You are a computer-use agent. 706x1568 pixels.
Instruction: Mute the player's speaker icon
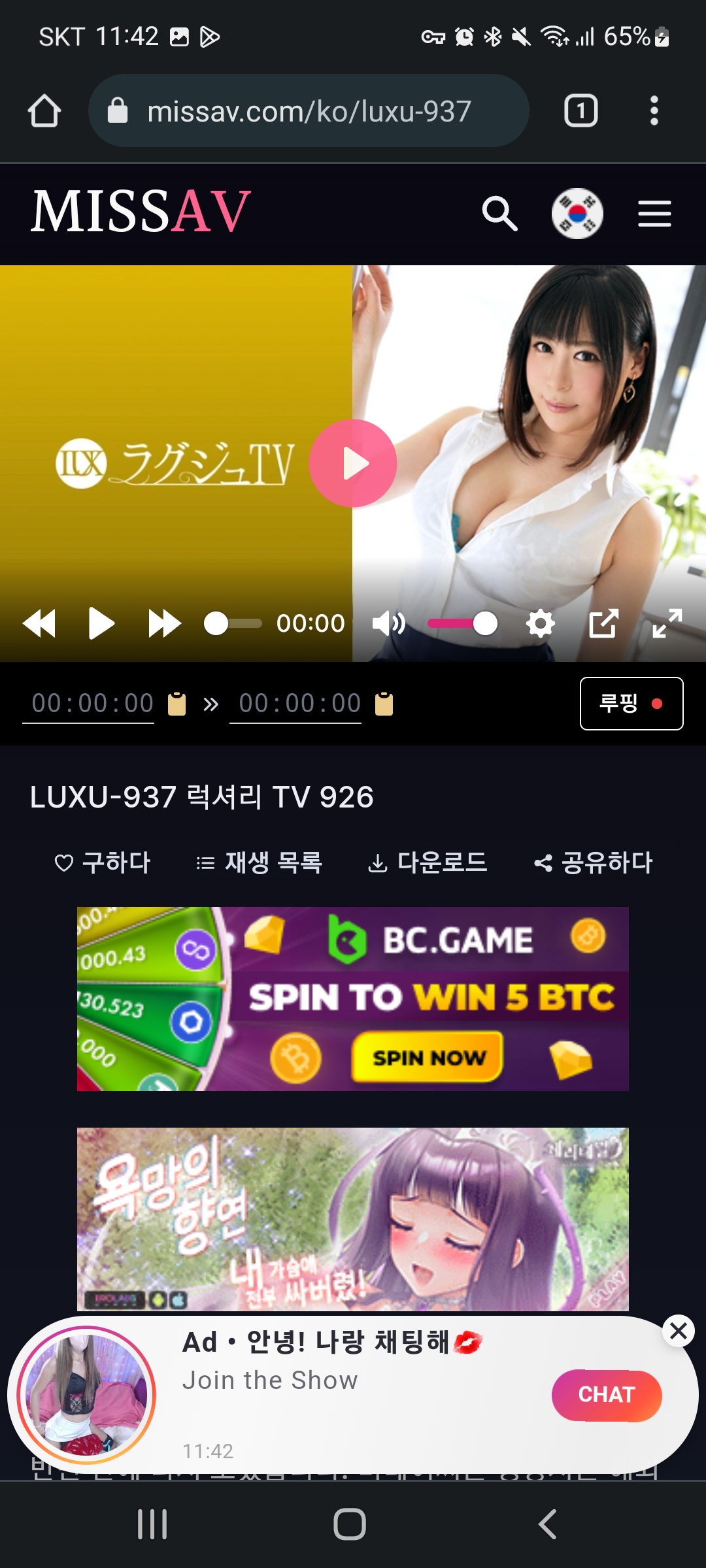click(x=388, y=623)
